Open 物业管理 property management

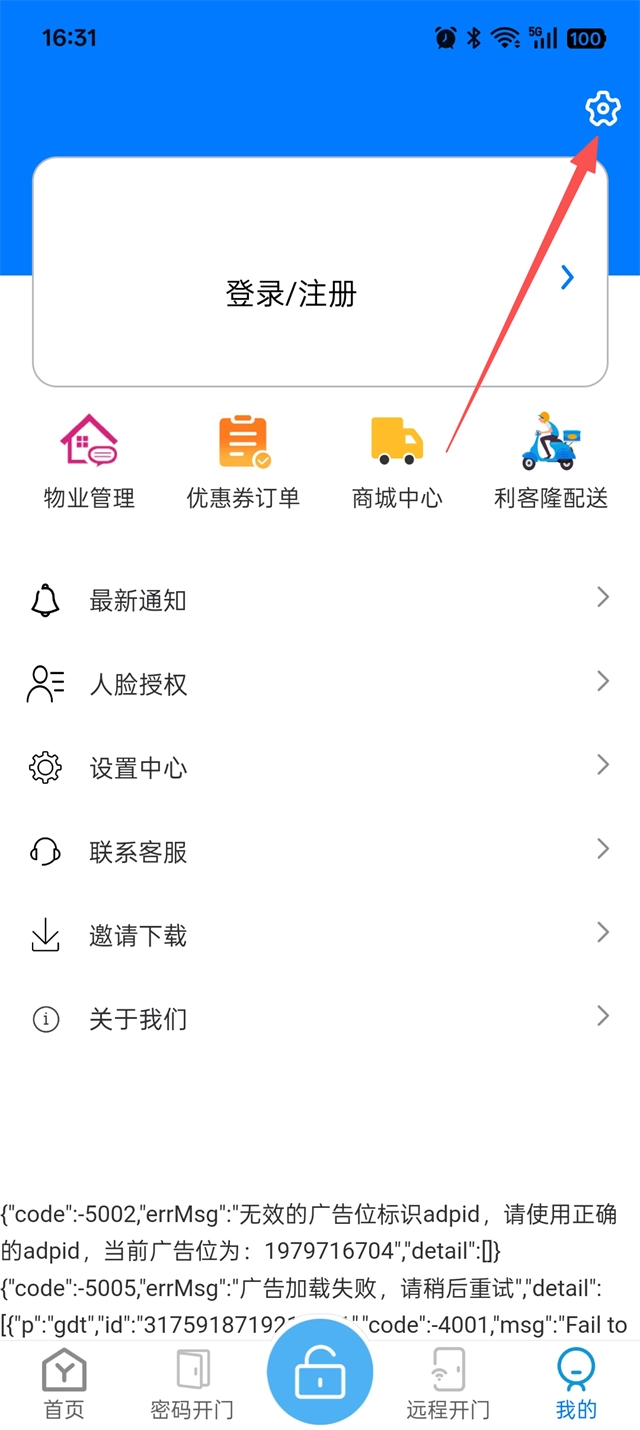coord(89,462)
